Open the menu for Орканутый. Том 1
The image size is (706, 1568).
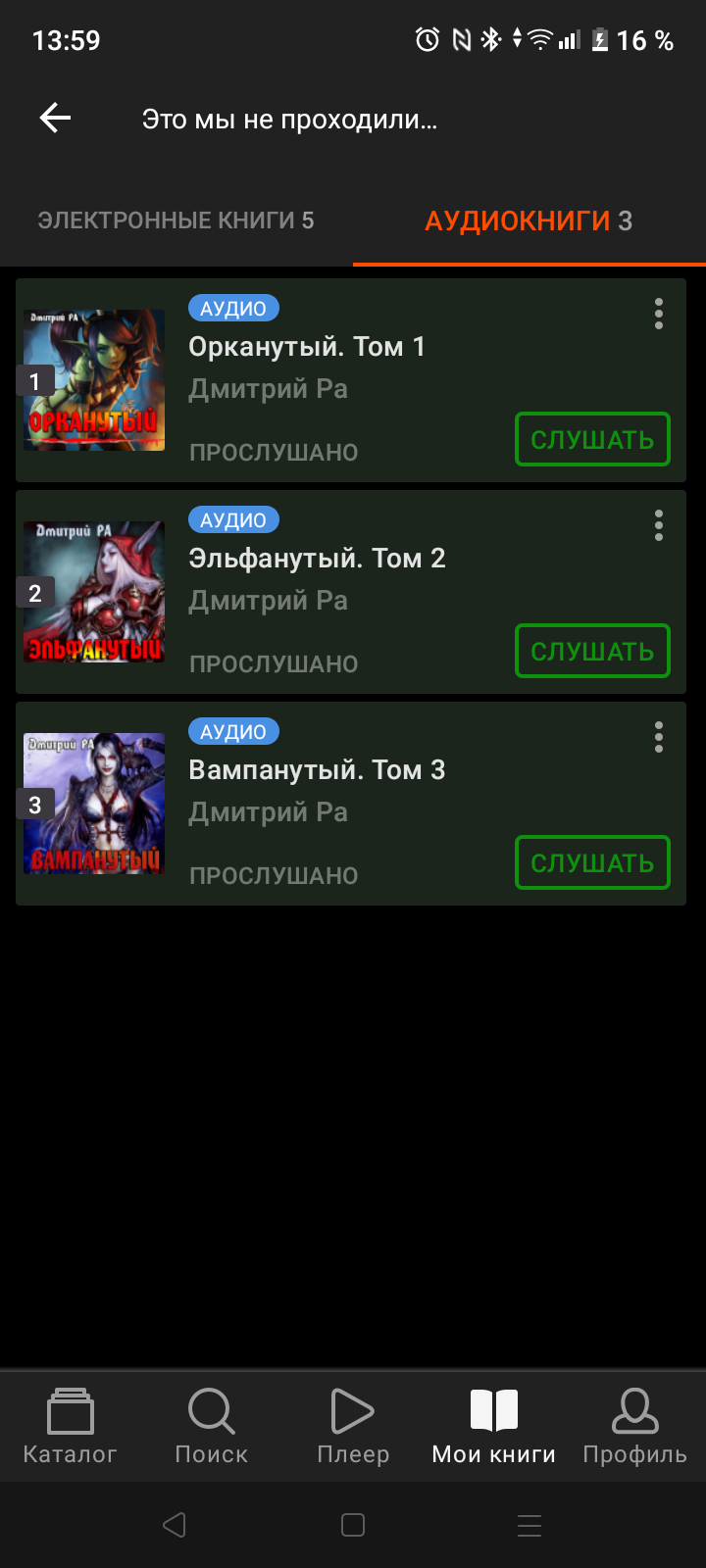(659, 314)
